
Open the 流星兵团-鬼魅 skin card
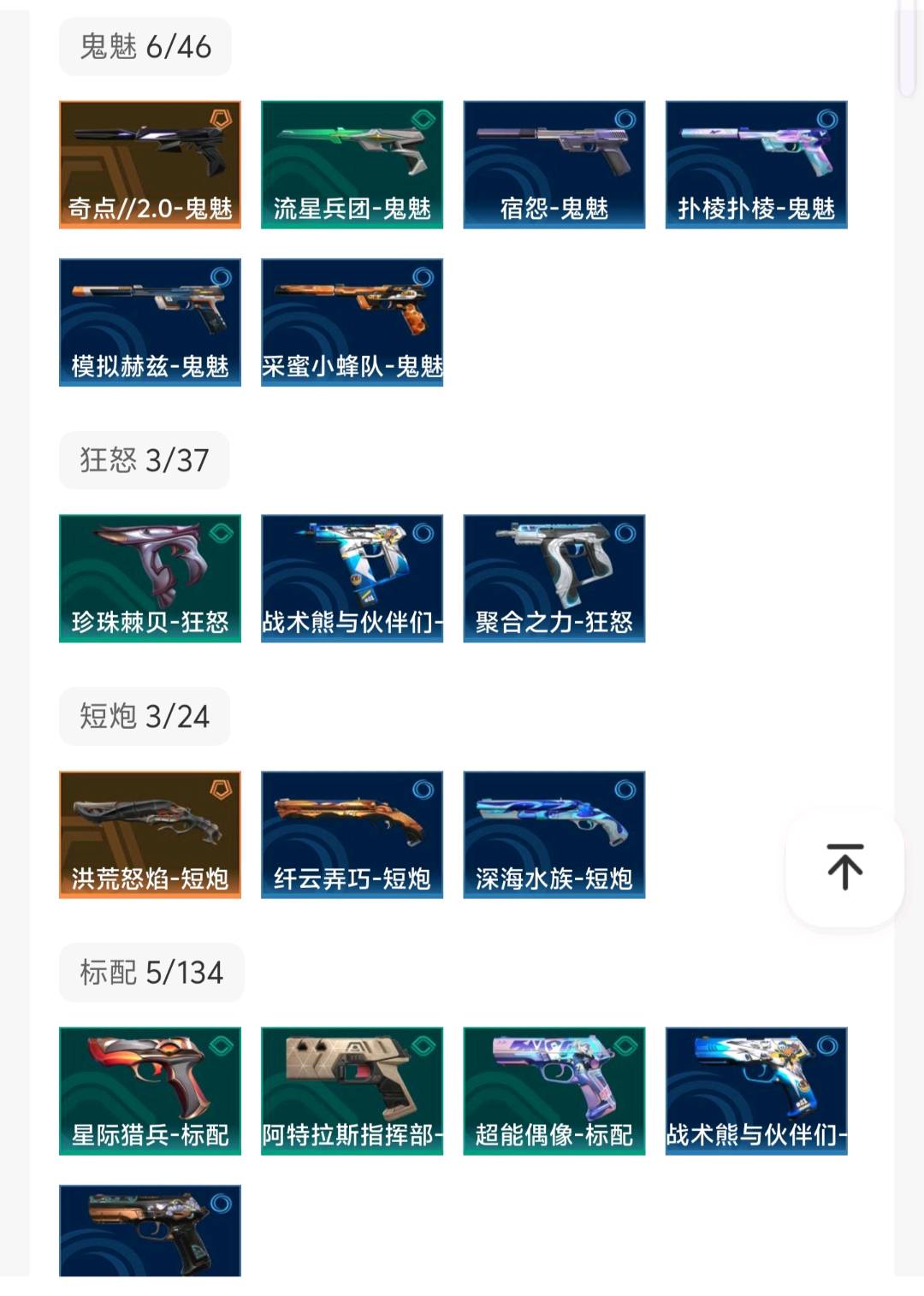click(x=352, y=164)
